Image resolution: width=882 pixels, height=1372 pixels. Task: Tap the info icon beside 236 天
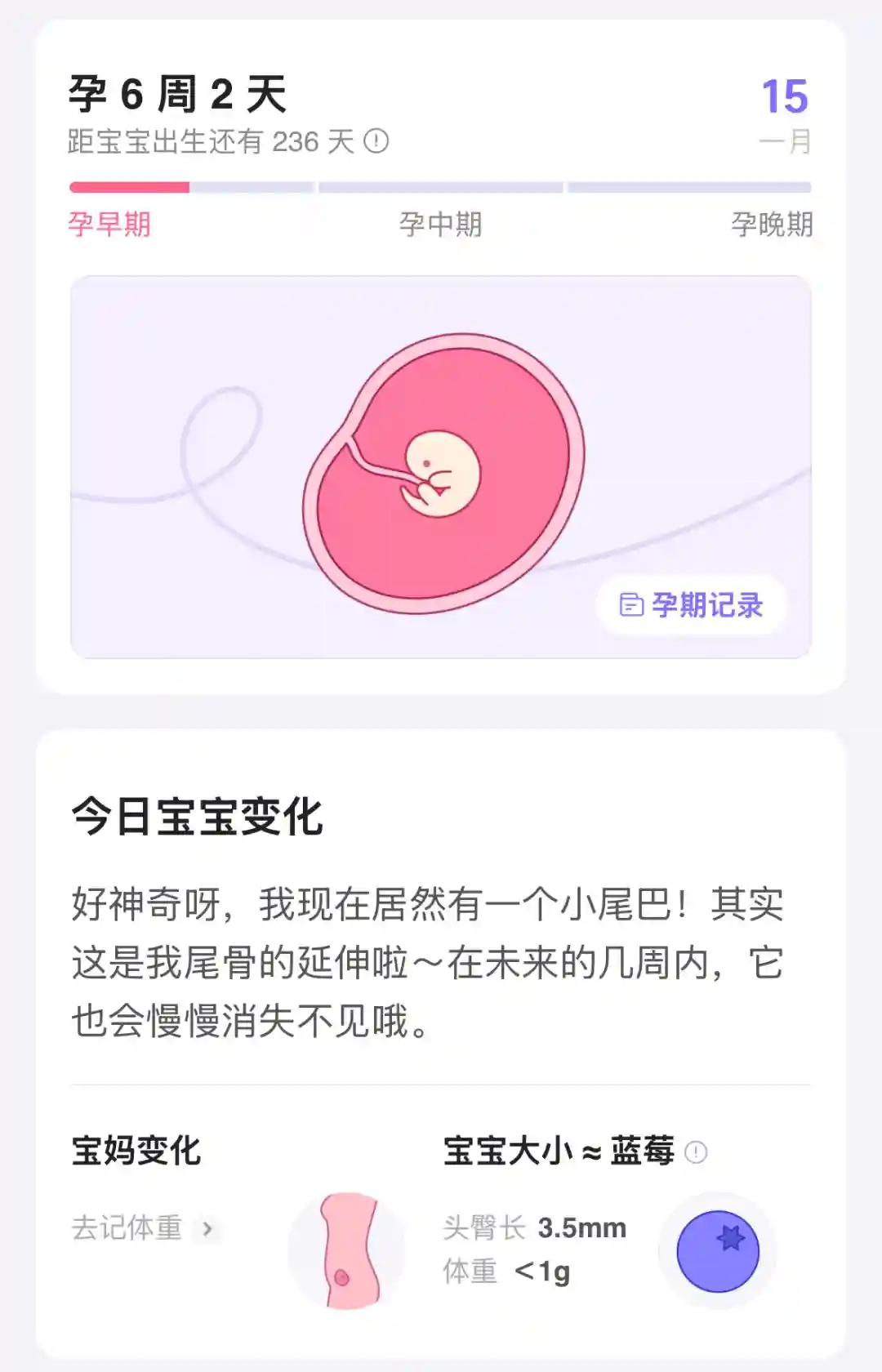[376, 141]
